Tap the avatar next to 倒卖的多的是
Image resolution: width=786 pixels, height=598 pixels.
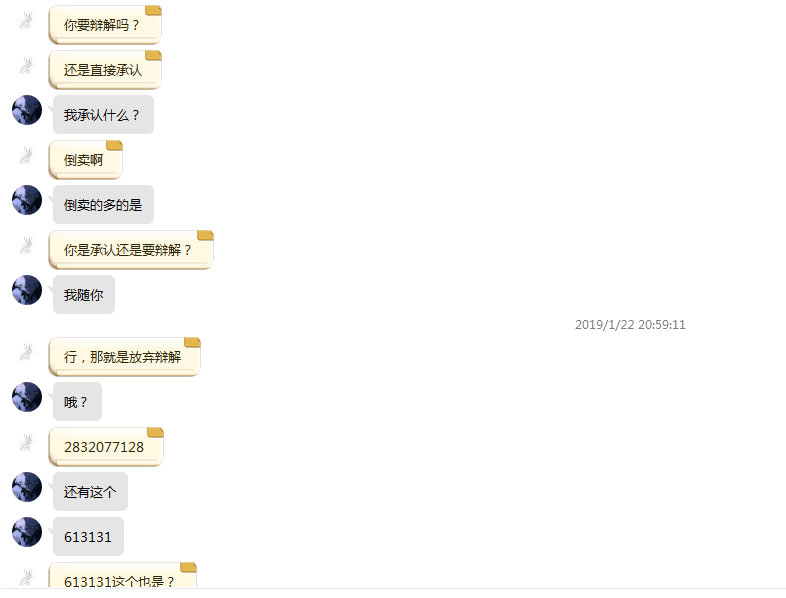click(x=27, y=200)
